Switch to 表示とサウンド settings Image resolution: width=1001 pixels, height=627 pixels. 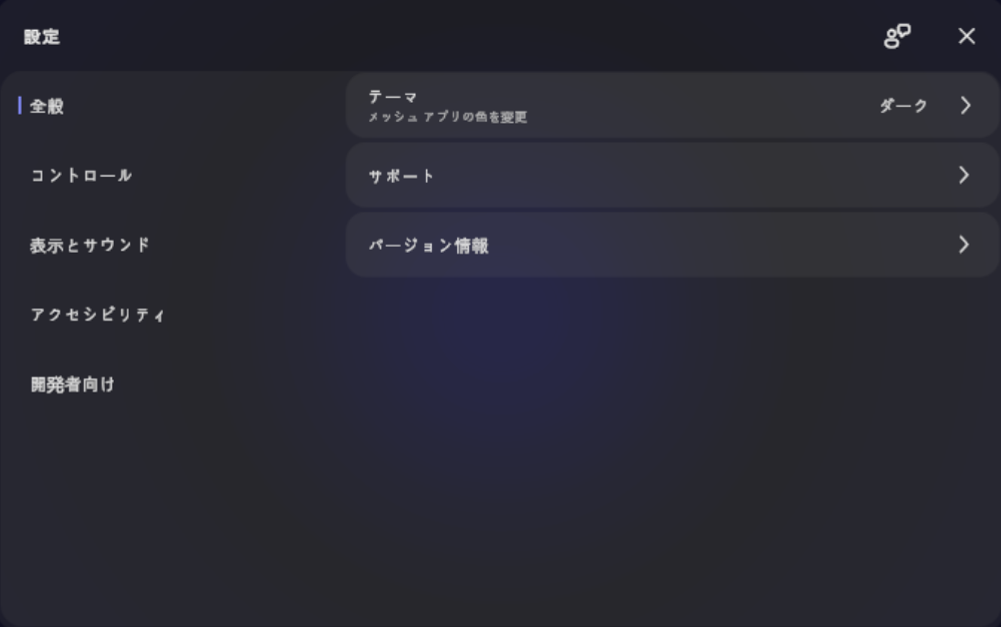pos(90,245)
